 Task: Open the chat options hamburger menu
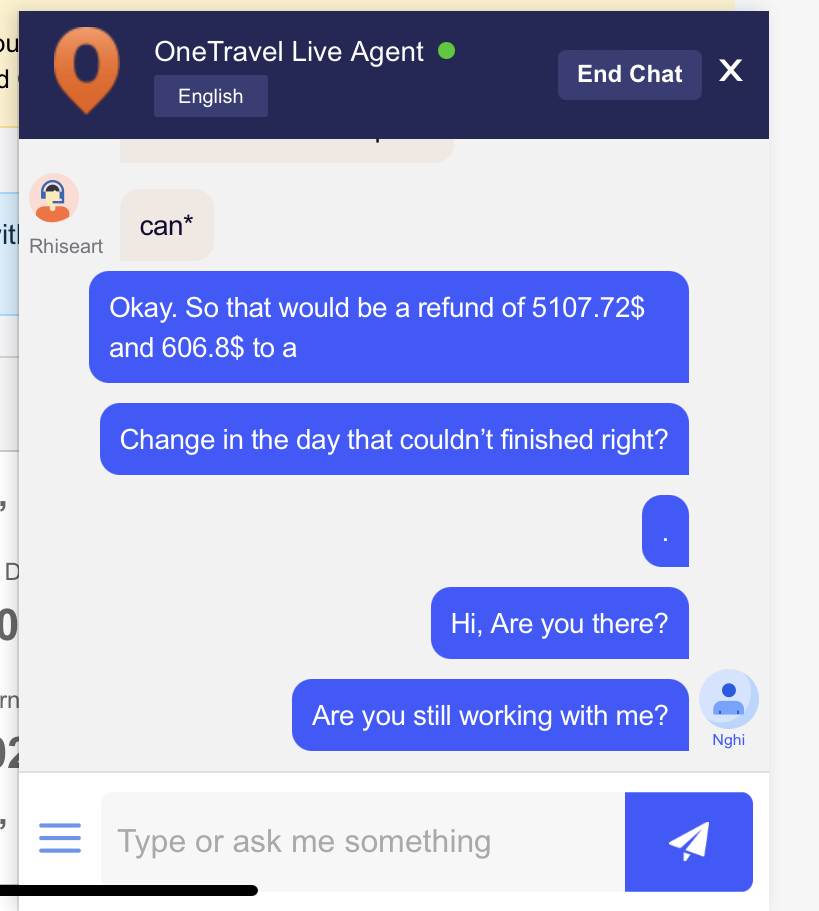pos(60,838)
